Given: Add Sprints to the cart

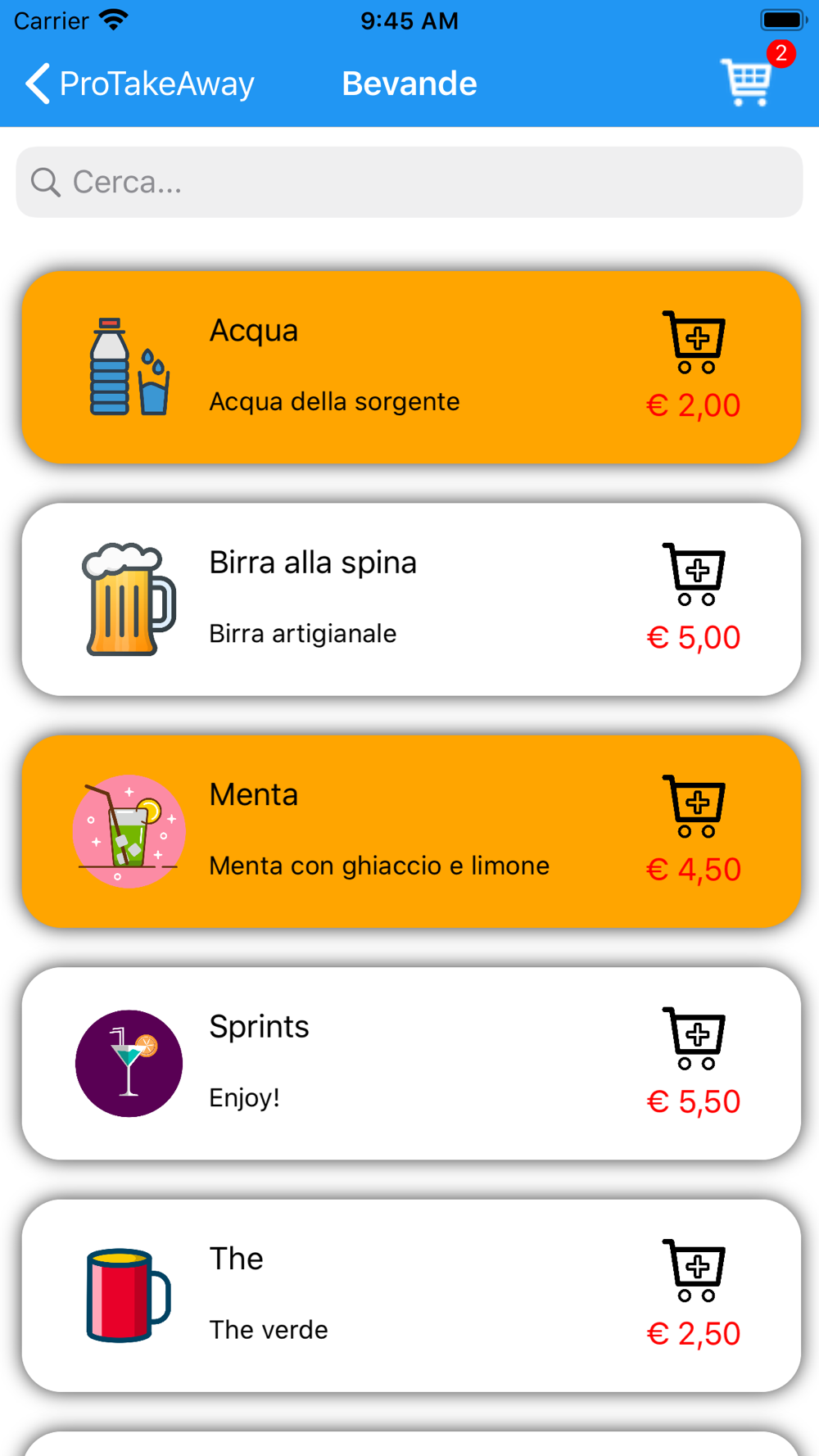Looking at the screenshot, I should 695,1038.
